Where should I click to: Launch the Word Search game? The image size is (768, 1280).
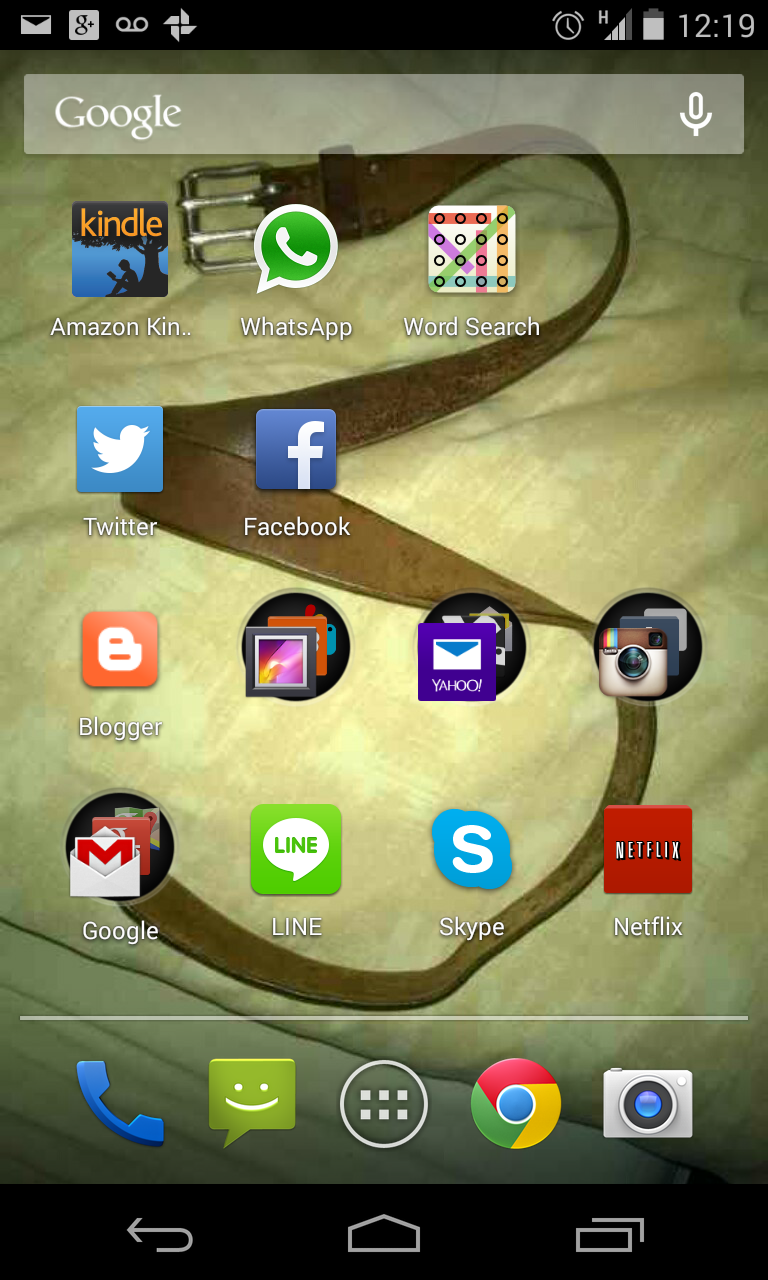point(471,250)
